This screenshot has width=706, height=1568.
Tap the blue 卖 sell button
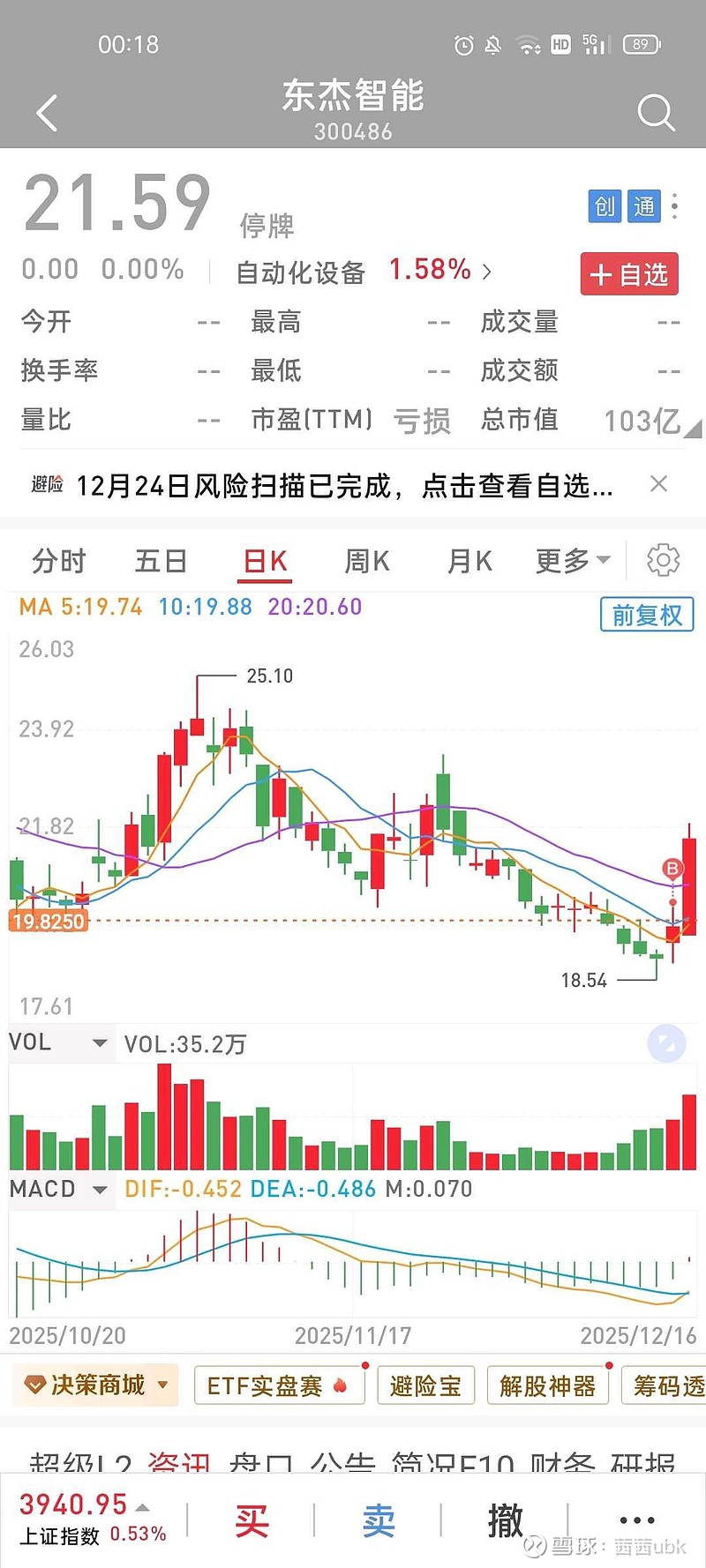[379, 1521]
